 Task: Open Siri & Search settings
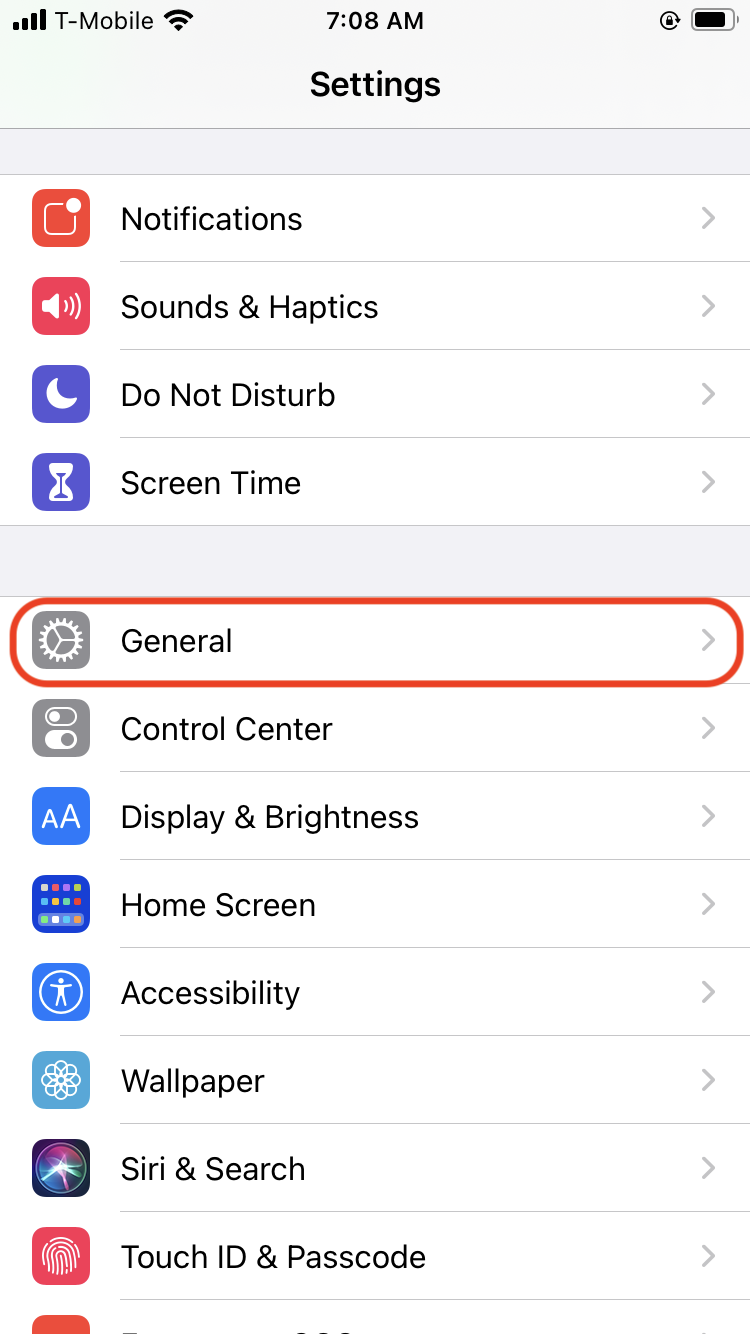click(x=375, y=1168)
